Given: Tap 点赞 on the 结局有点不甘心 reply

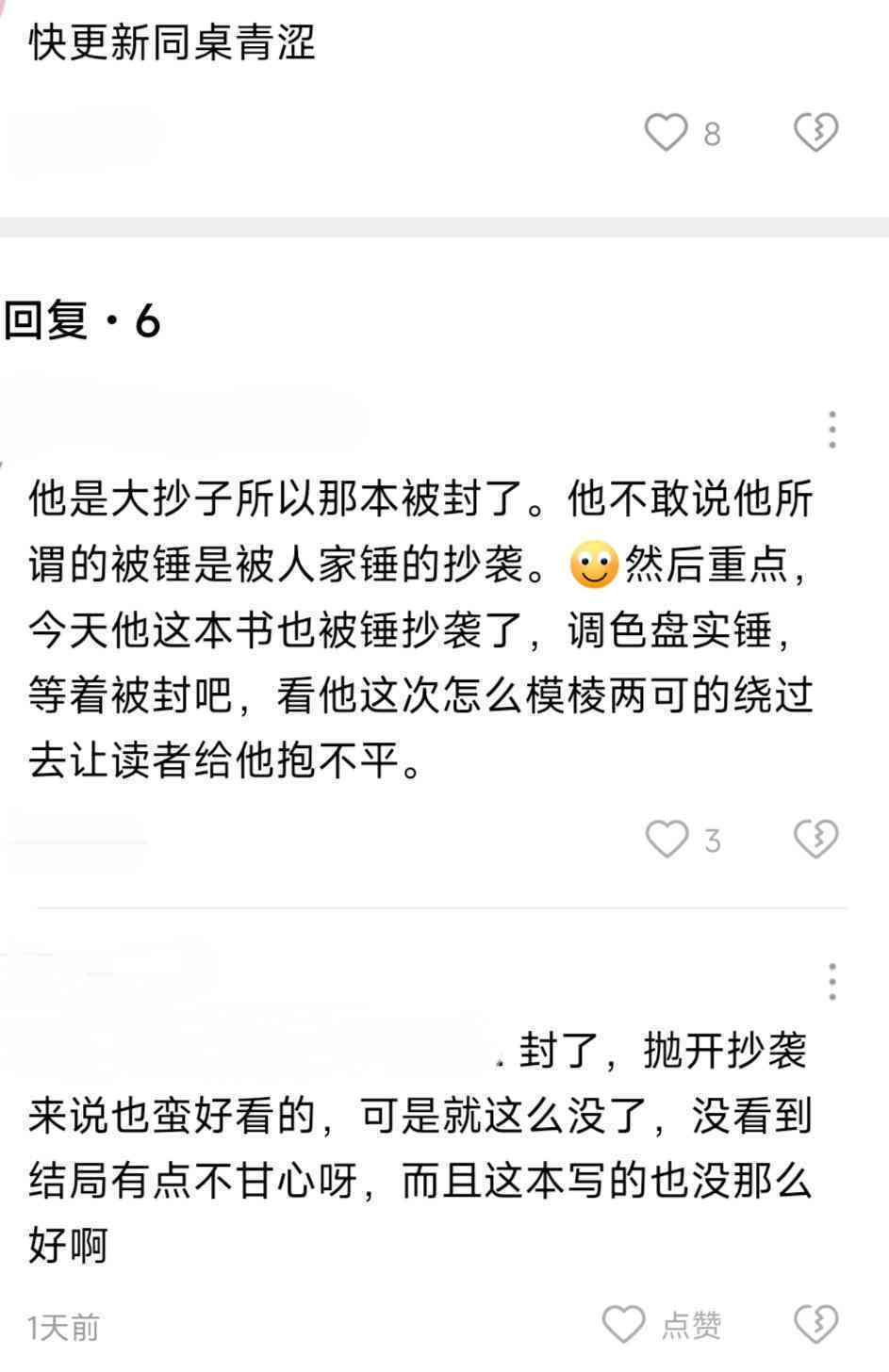Looking at the screenshot, I should coord(624,1324).
